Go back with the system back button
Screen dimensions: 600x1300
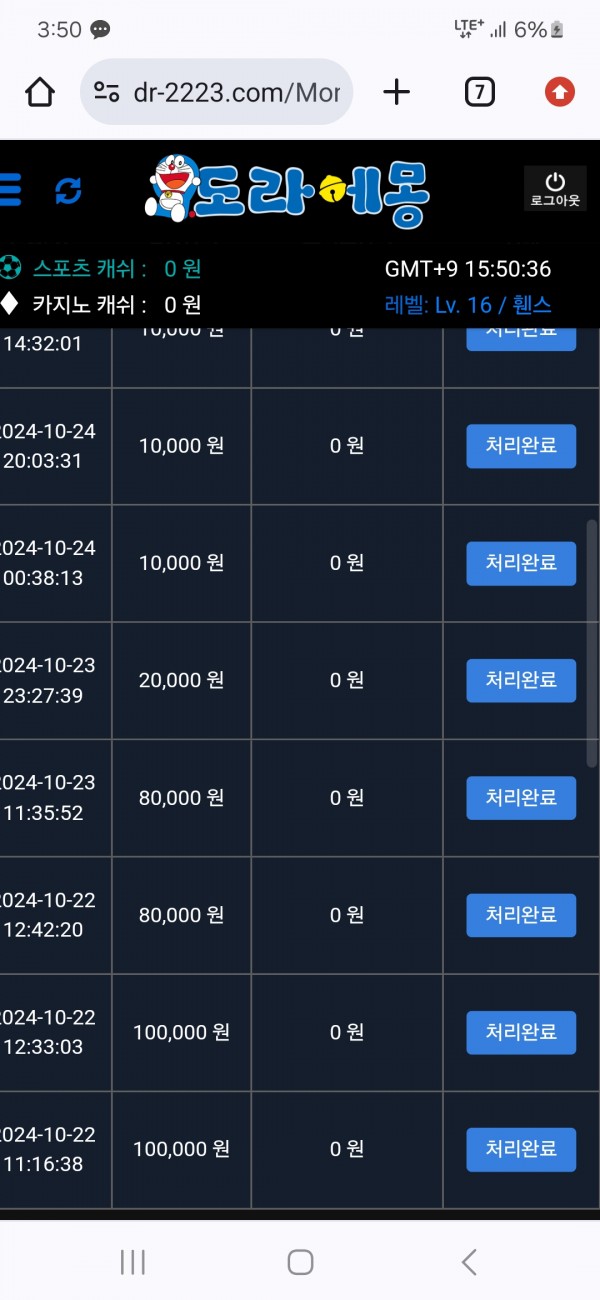pyautogui.click(x=468, y=1262)
